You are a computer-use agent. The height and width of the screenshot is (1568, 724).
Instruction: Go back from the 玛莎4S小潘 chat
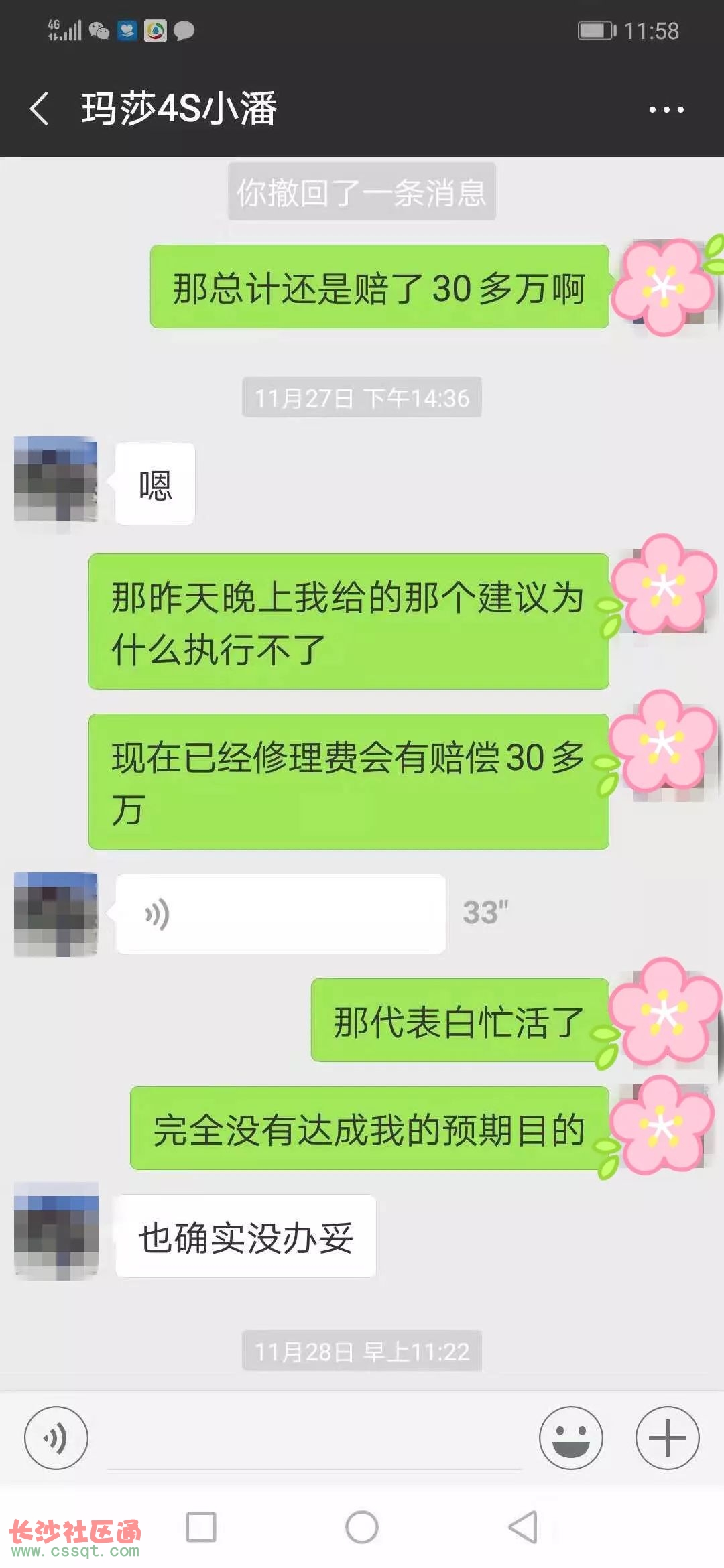[40, 109]
